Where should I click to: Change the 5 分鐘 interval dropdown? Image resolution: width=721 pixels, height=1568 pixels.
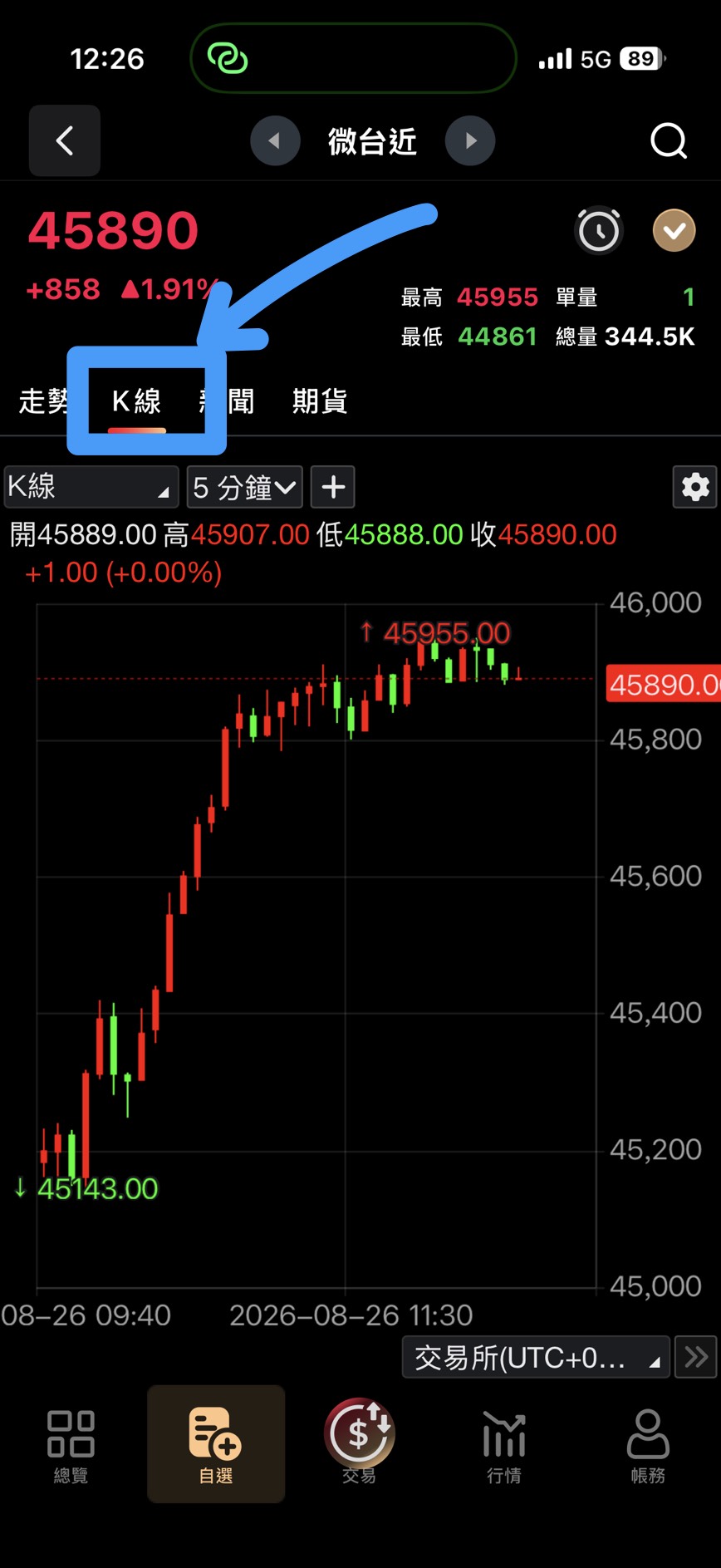pos(245,487)
